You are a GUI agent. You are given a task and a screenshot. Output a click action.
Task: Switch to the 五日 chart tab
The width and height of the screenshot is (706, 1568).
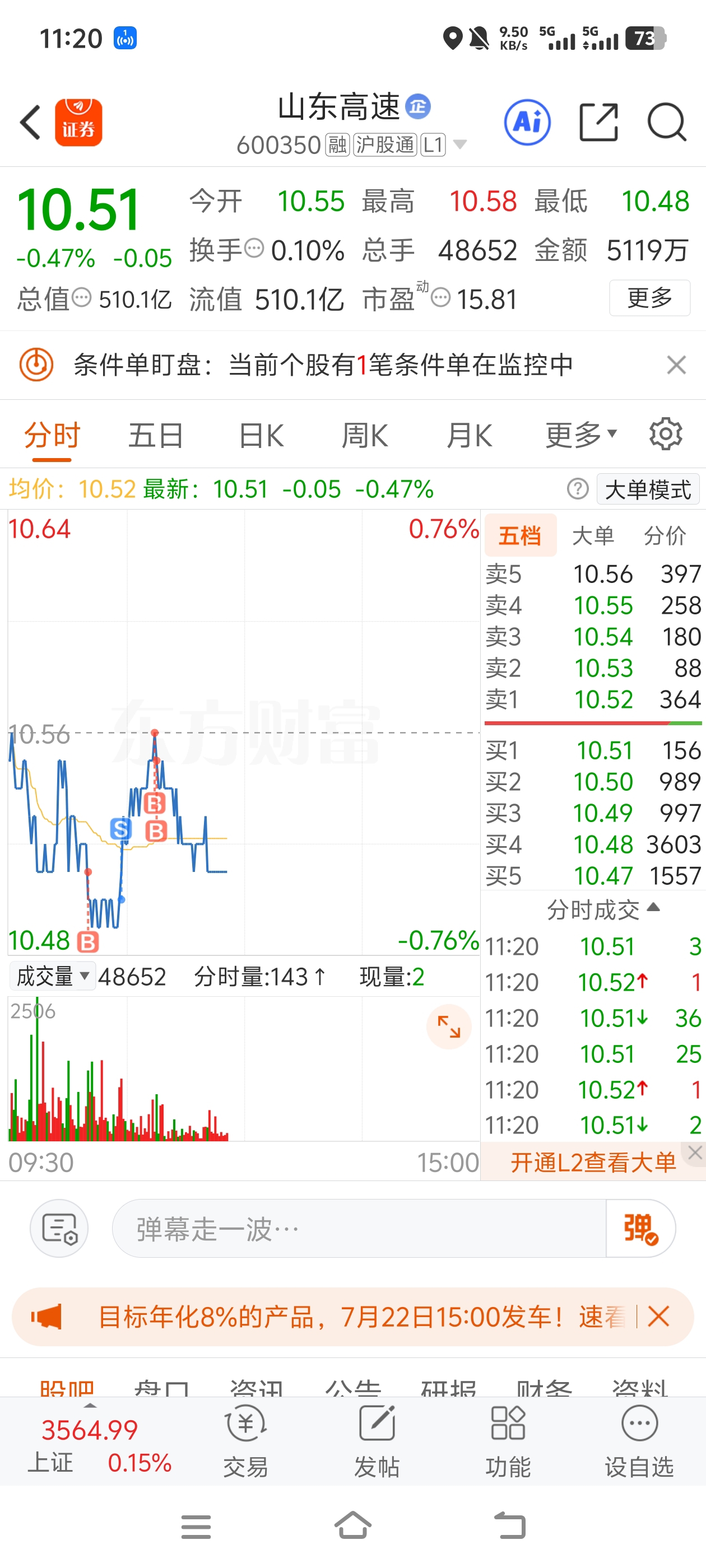[x=156, y=436]
